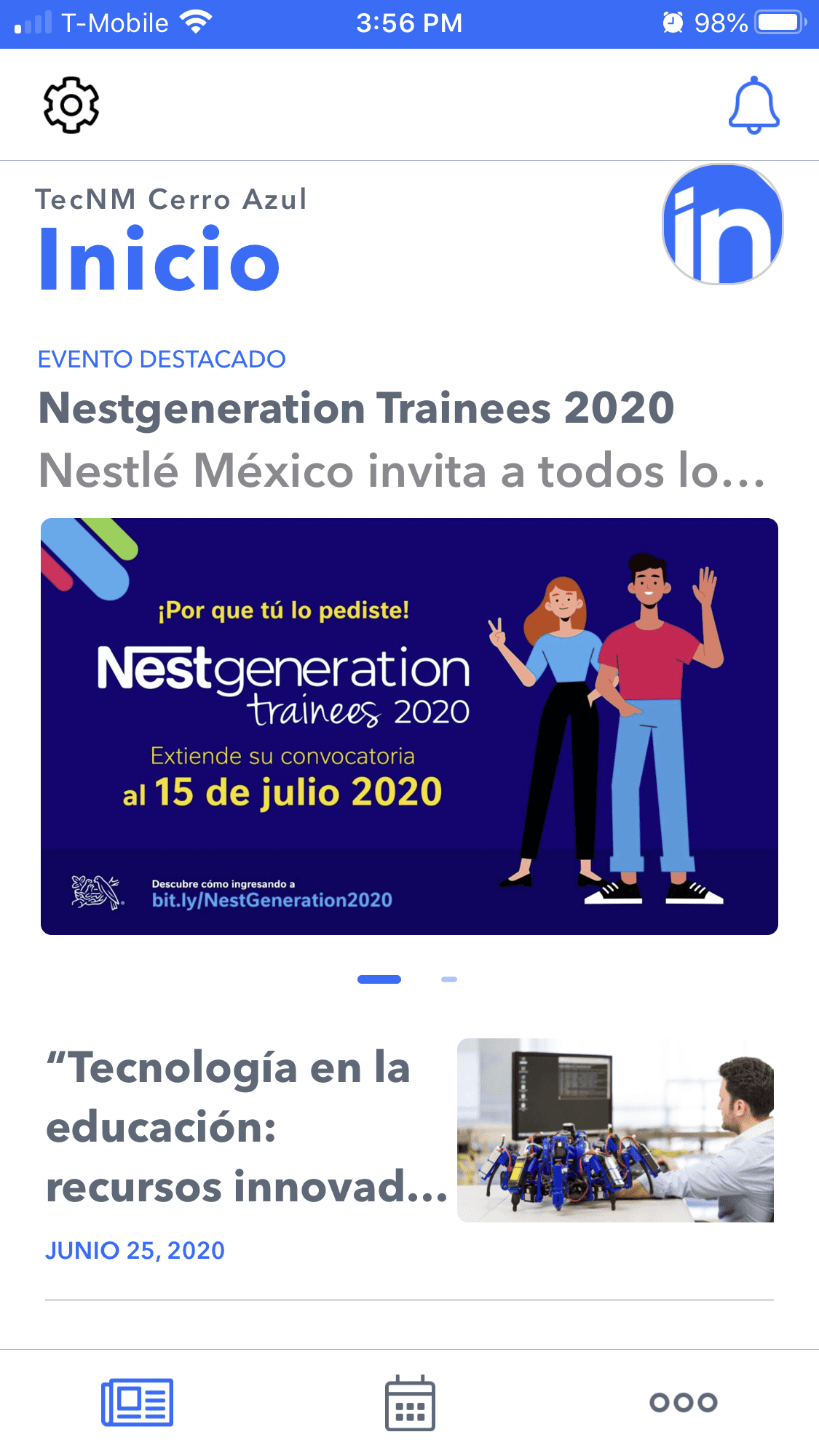Open the notifications bell
819x1456 pixels.
[x=753, y=106]
